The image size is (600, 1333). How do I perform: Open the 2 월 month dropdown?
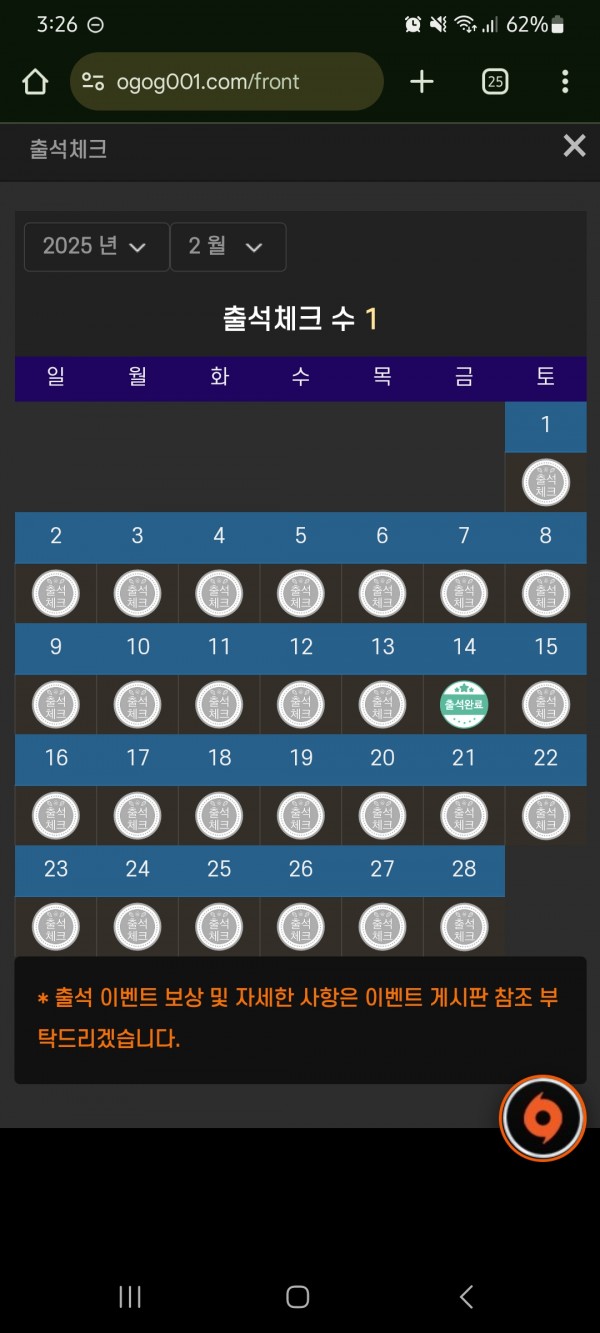click(x=227, y=246)
